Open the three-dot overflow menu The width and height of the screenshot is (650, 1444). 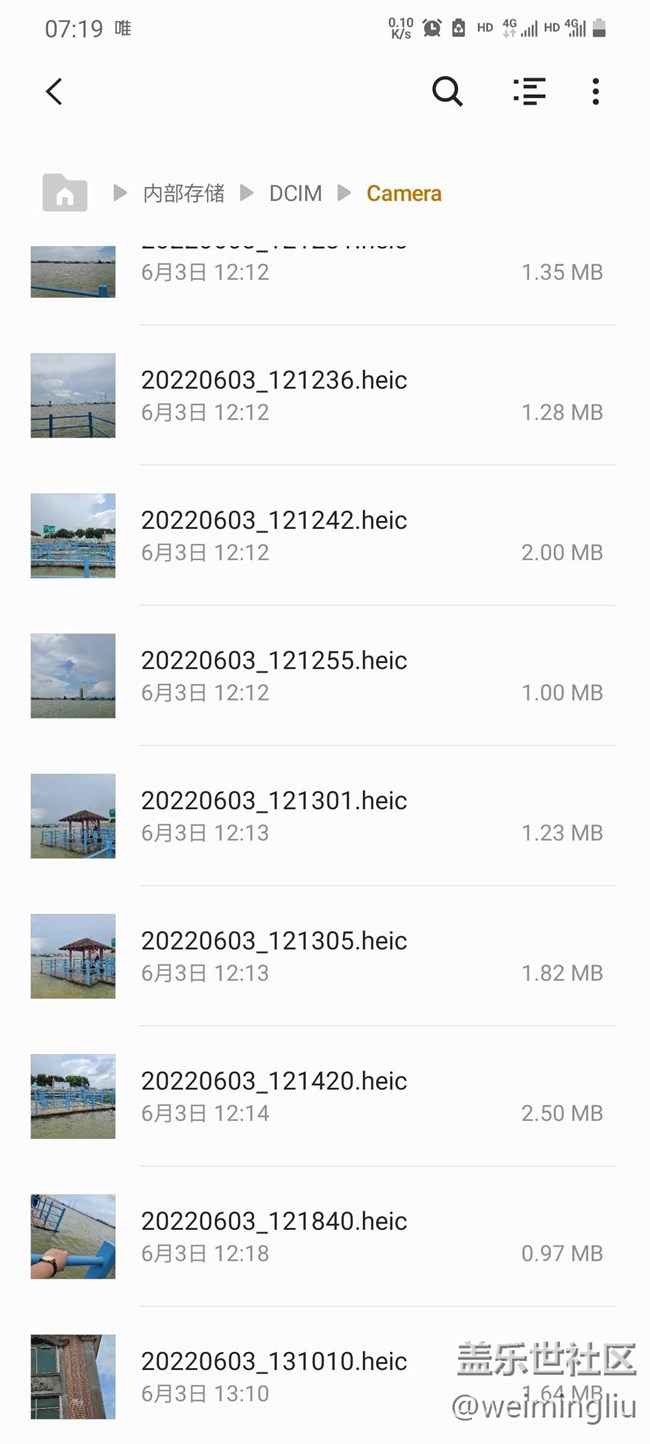point(595,92)
